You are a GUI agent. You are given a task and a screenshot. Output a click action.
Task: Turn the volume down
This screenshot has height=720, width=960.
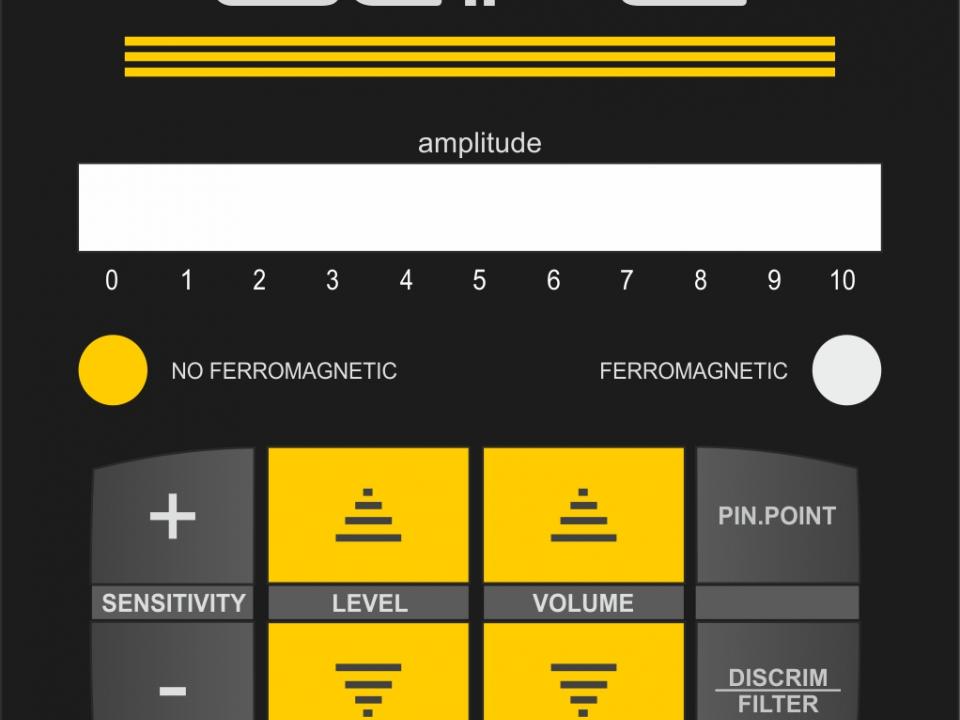click(x=584, y=677)
